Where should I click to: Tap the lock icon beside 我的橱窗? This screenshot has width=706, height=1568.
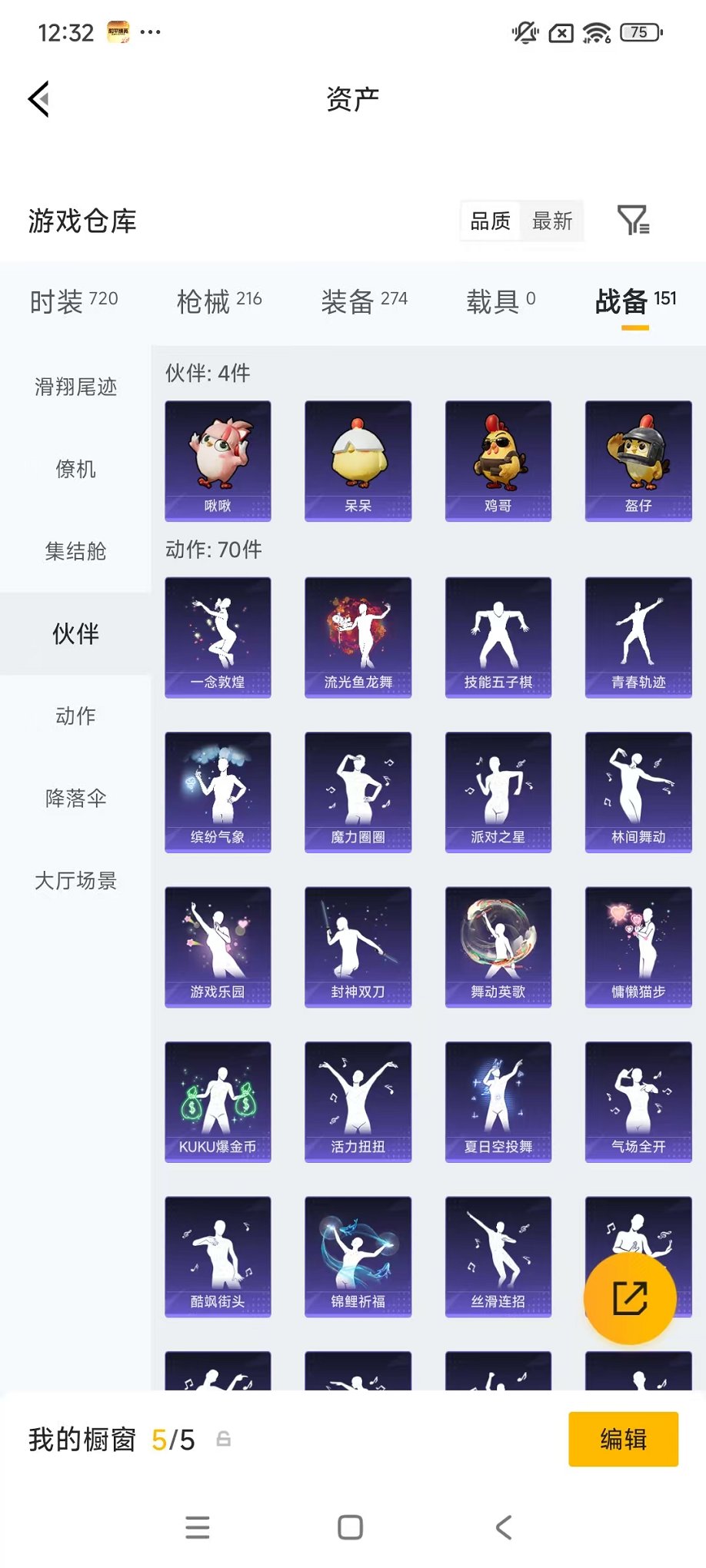coord(221,1440)
